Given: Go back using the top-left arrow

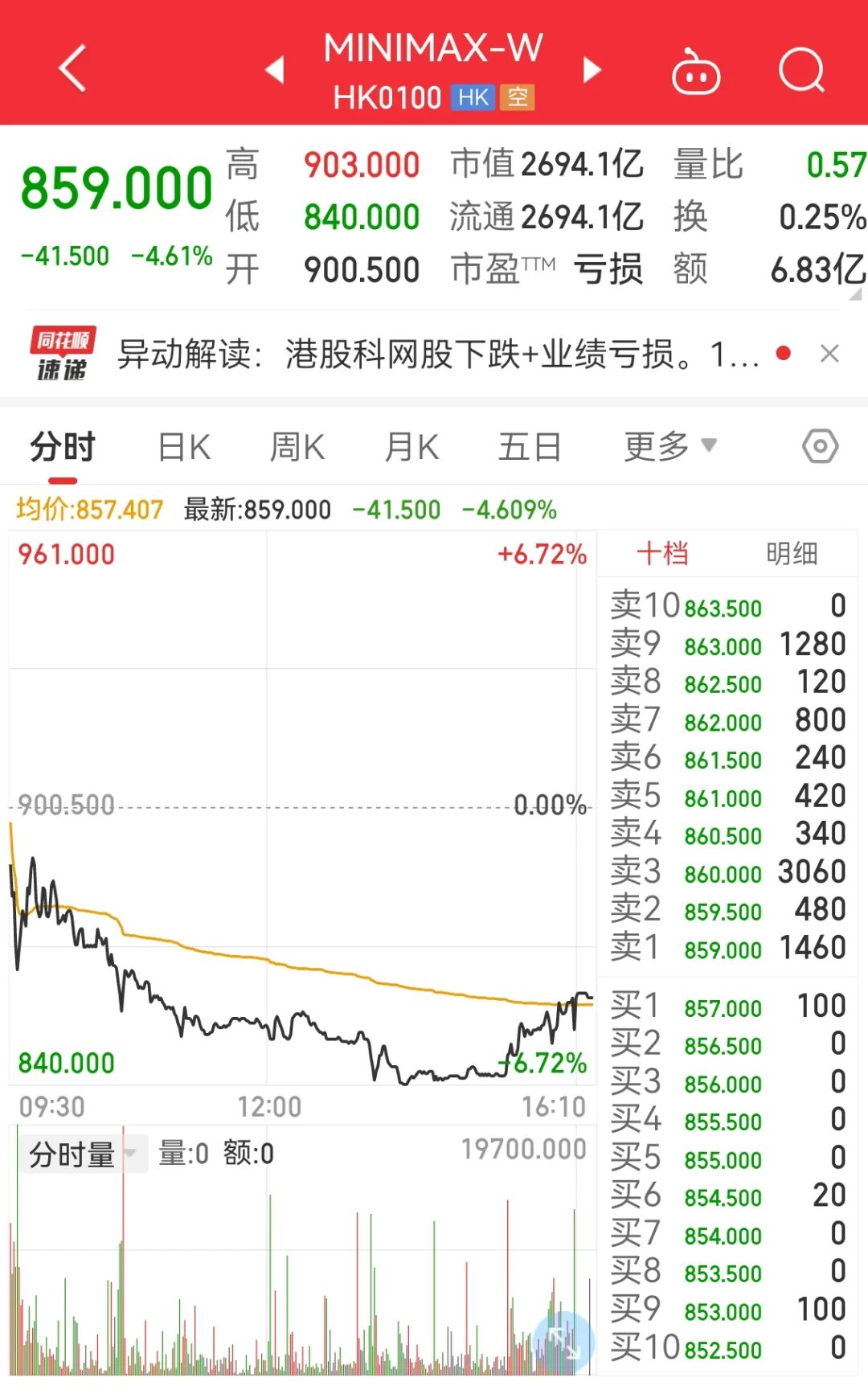Looking at the screenshot, I should (x=73, y=69).
